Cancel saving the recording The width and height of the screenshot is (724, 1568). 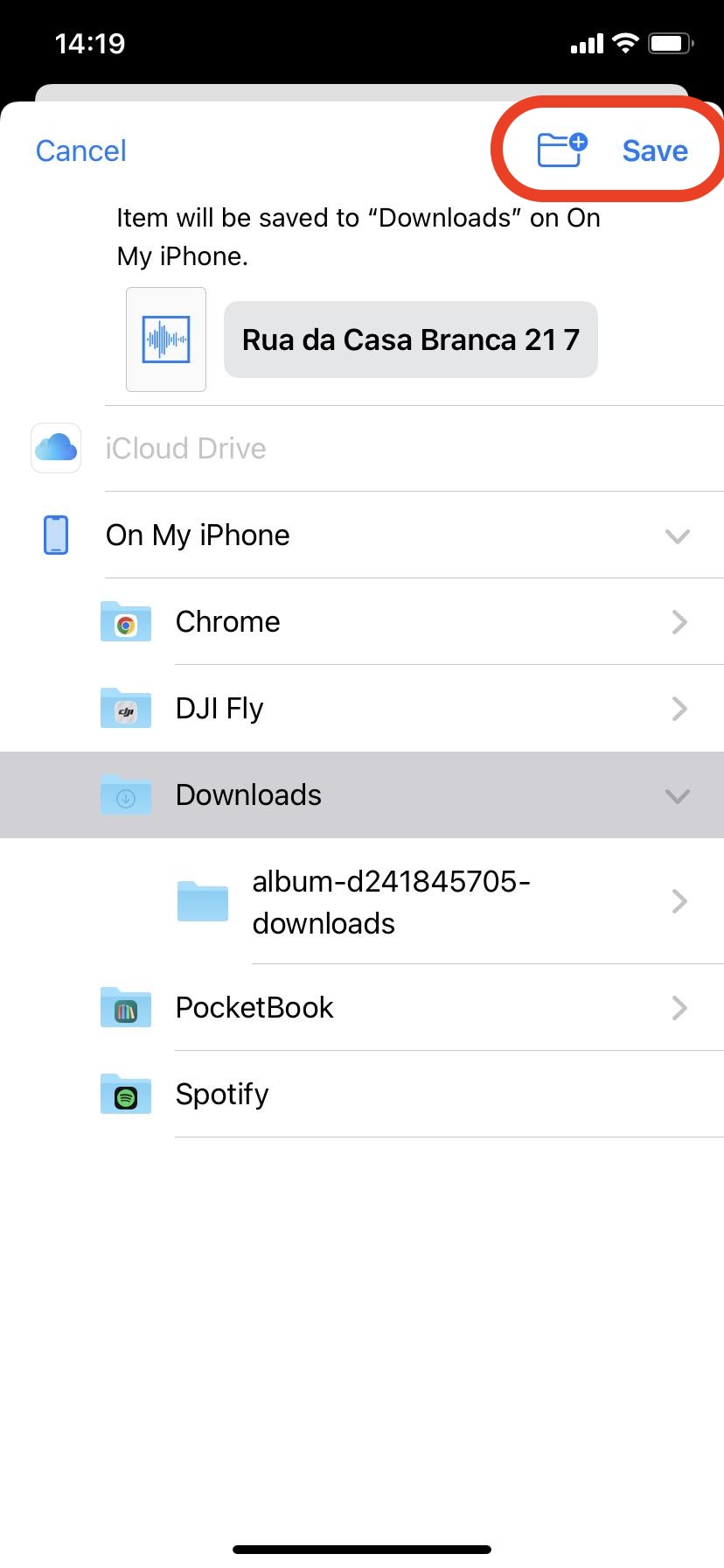coord(80,150)
